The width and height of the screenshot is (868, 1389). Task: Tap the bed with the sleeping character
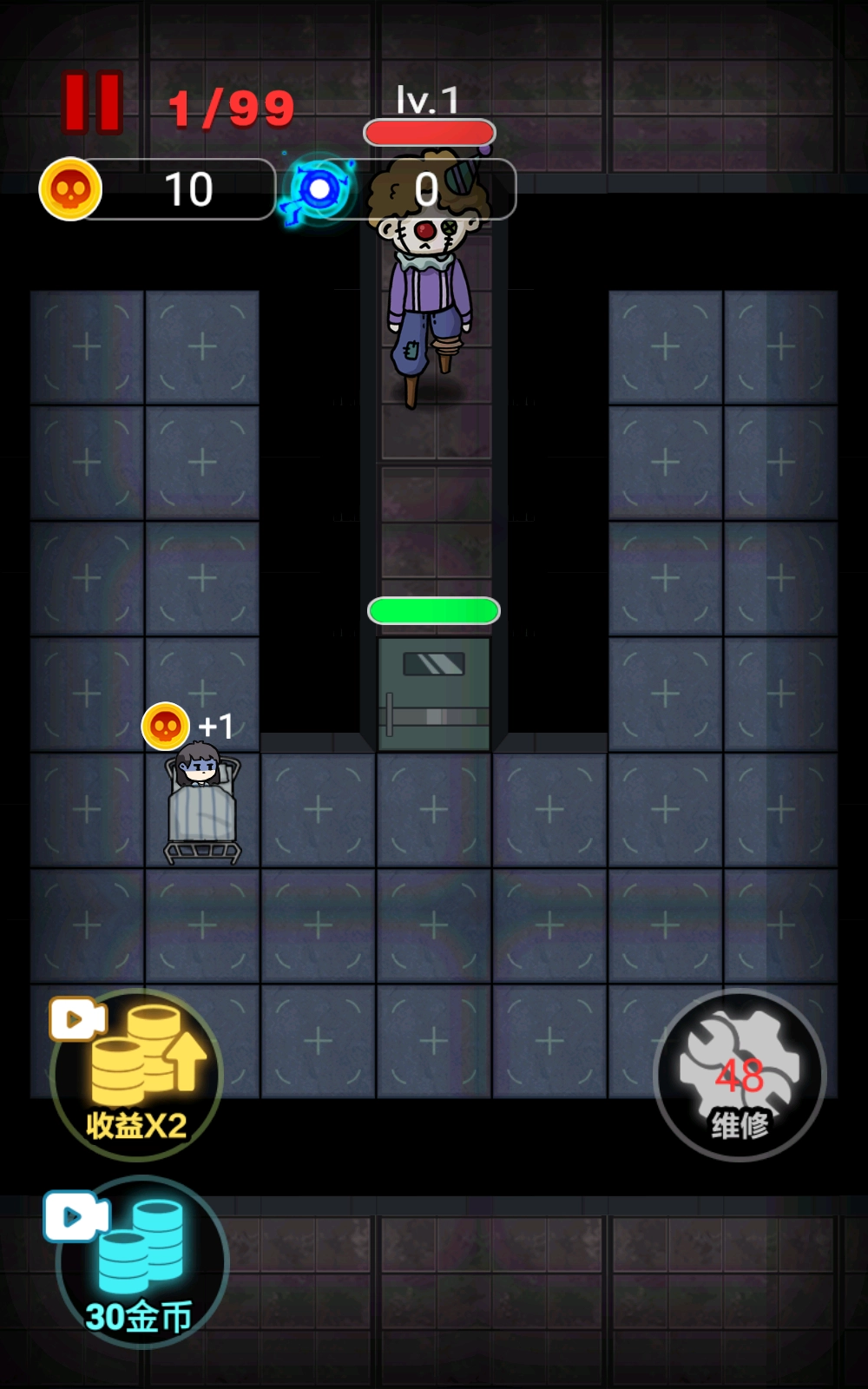[202, 809]
